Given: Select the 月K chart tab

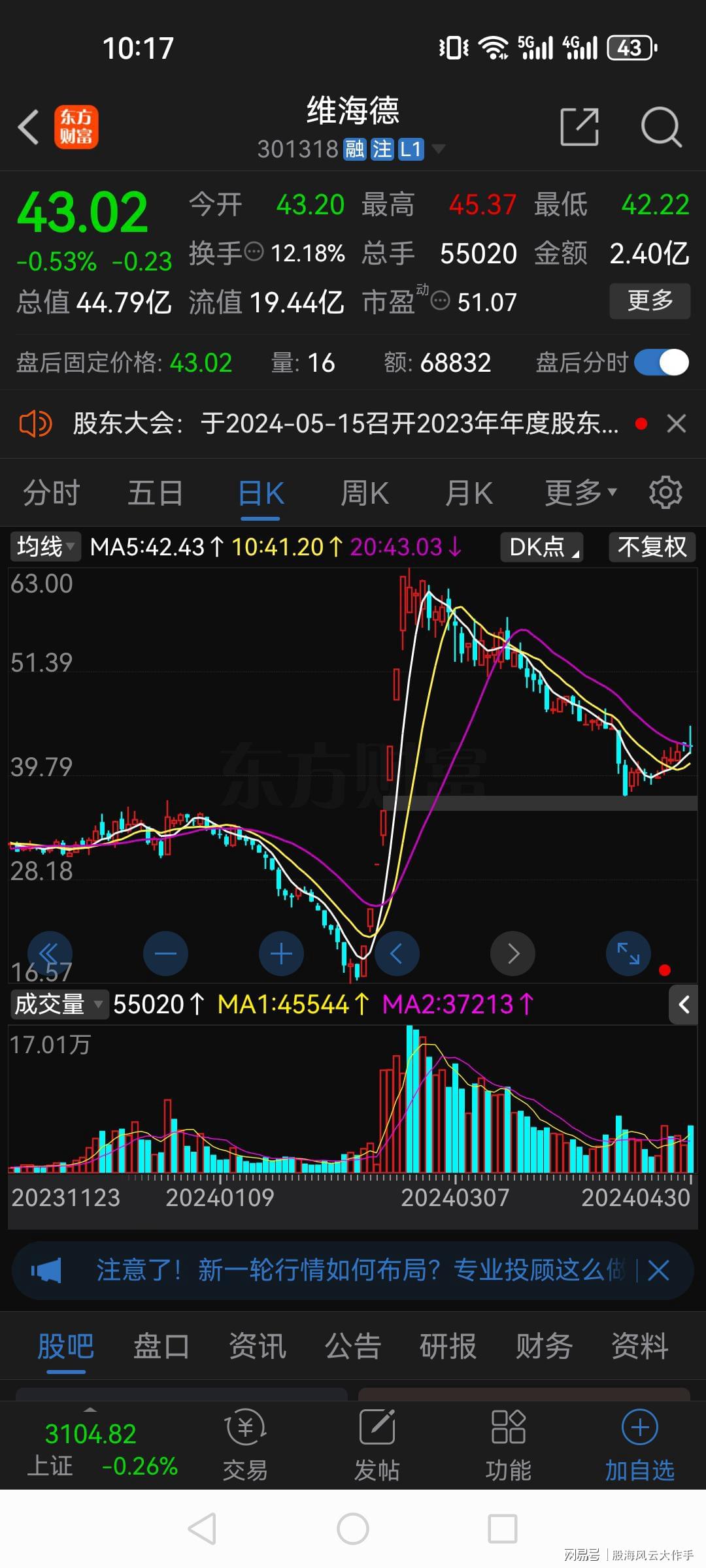Looking at the screenshot, I should point(469,493).
